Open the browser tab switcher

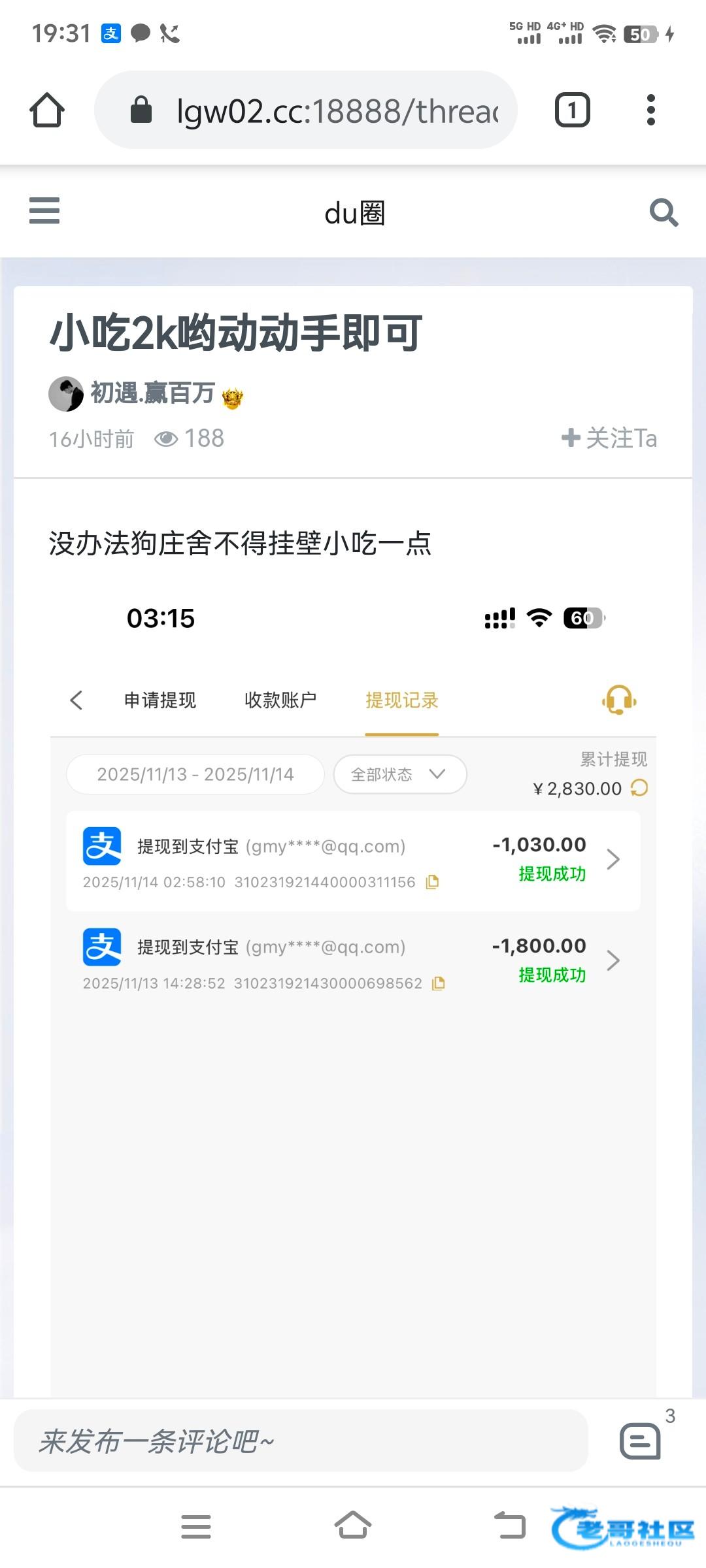pyautogui.click(x=572, y=110)
